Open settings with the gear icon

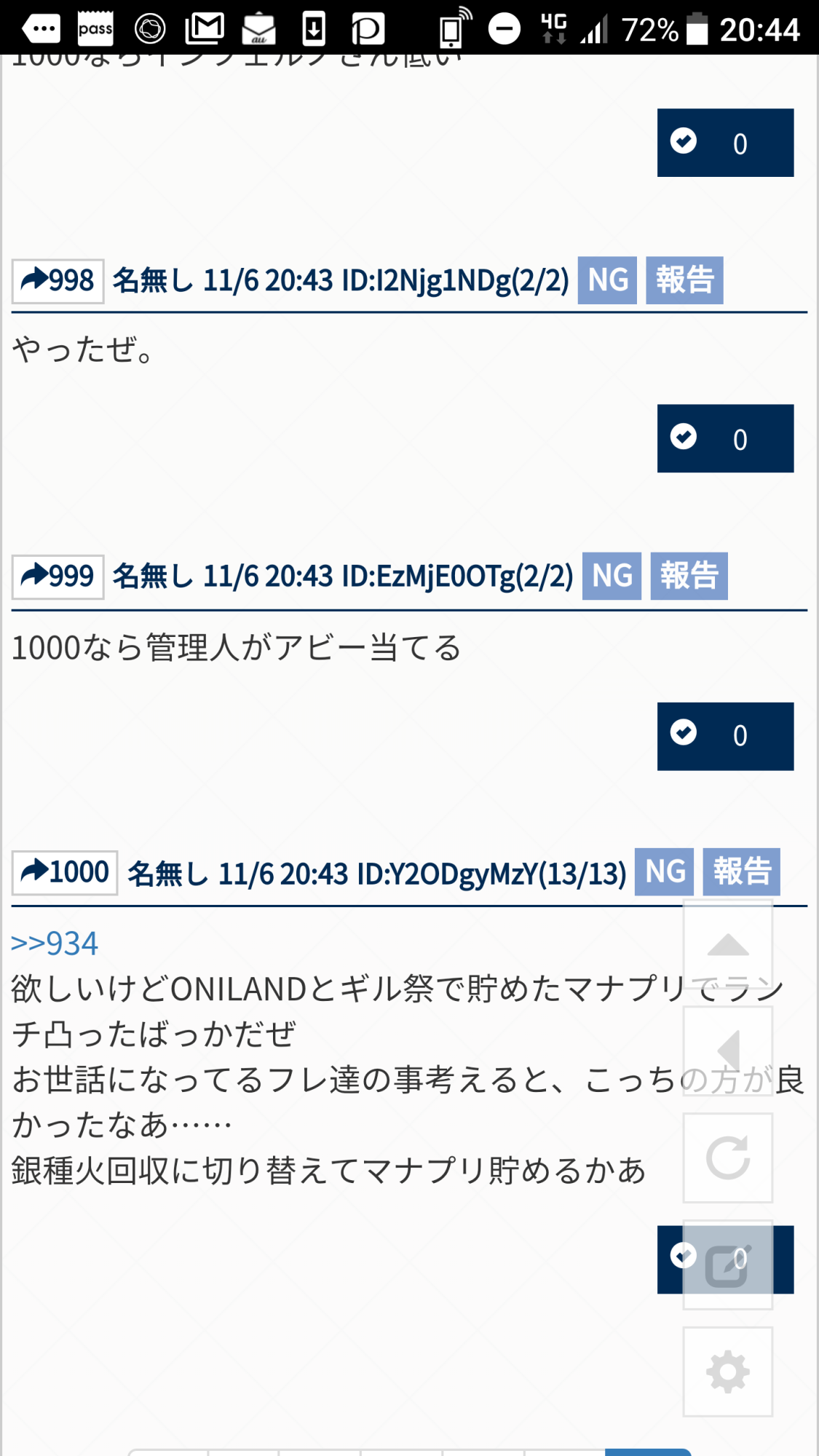coord(727,1372)
